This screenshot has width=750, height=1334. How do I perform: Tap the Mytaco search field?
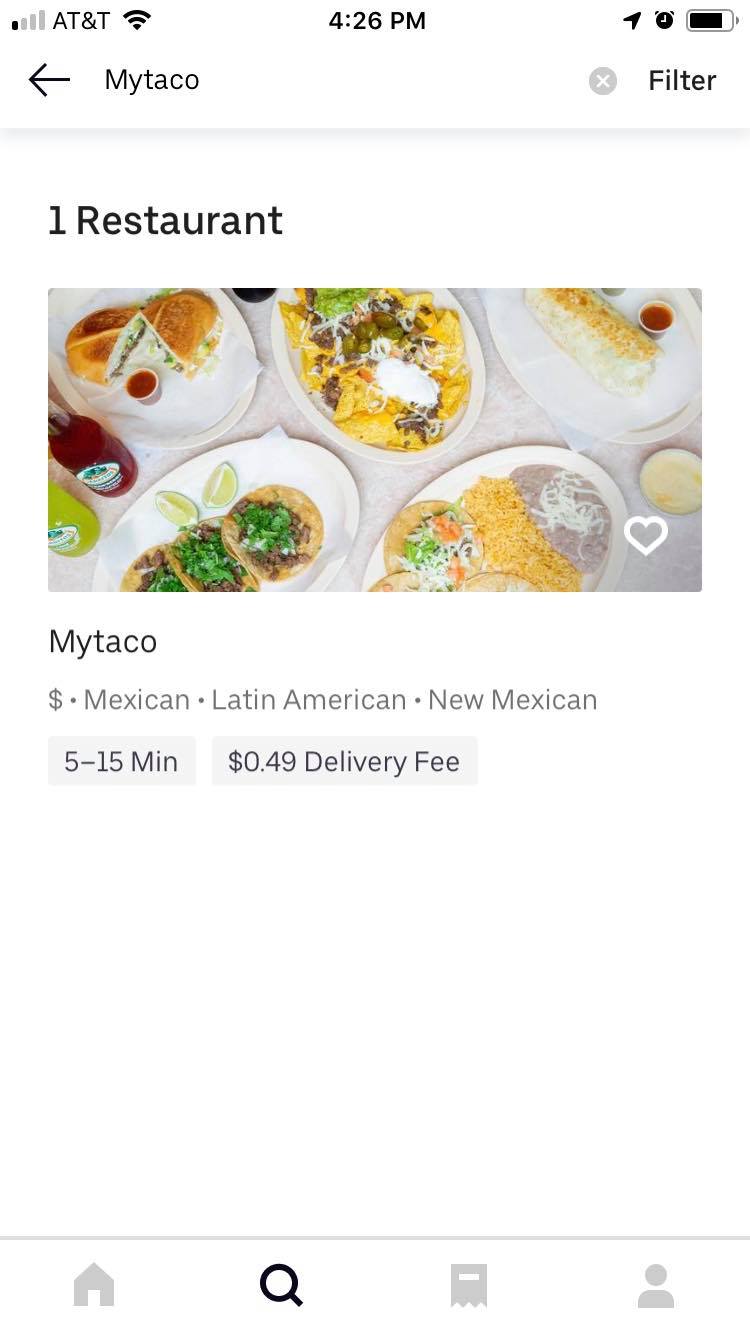click(x=300, y=80)
